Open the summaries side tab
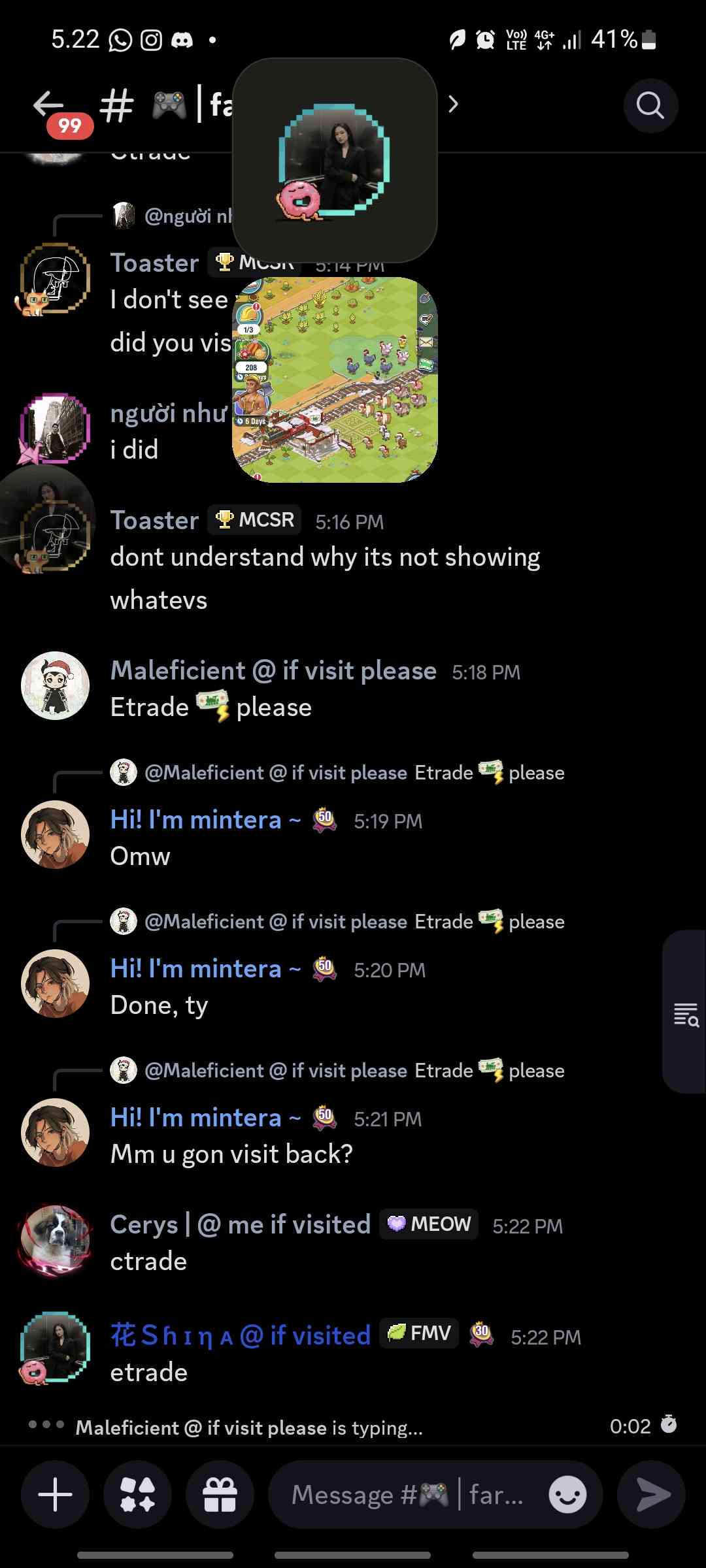The height and width of the screenshot is (1568, 706). pyautogui.click(x=685, y=1013)
